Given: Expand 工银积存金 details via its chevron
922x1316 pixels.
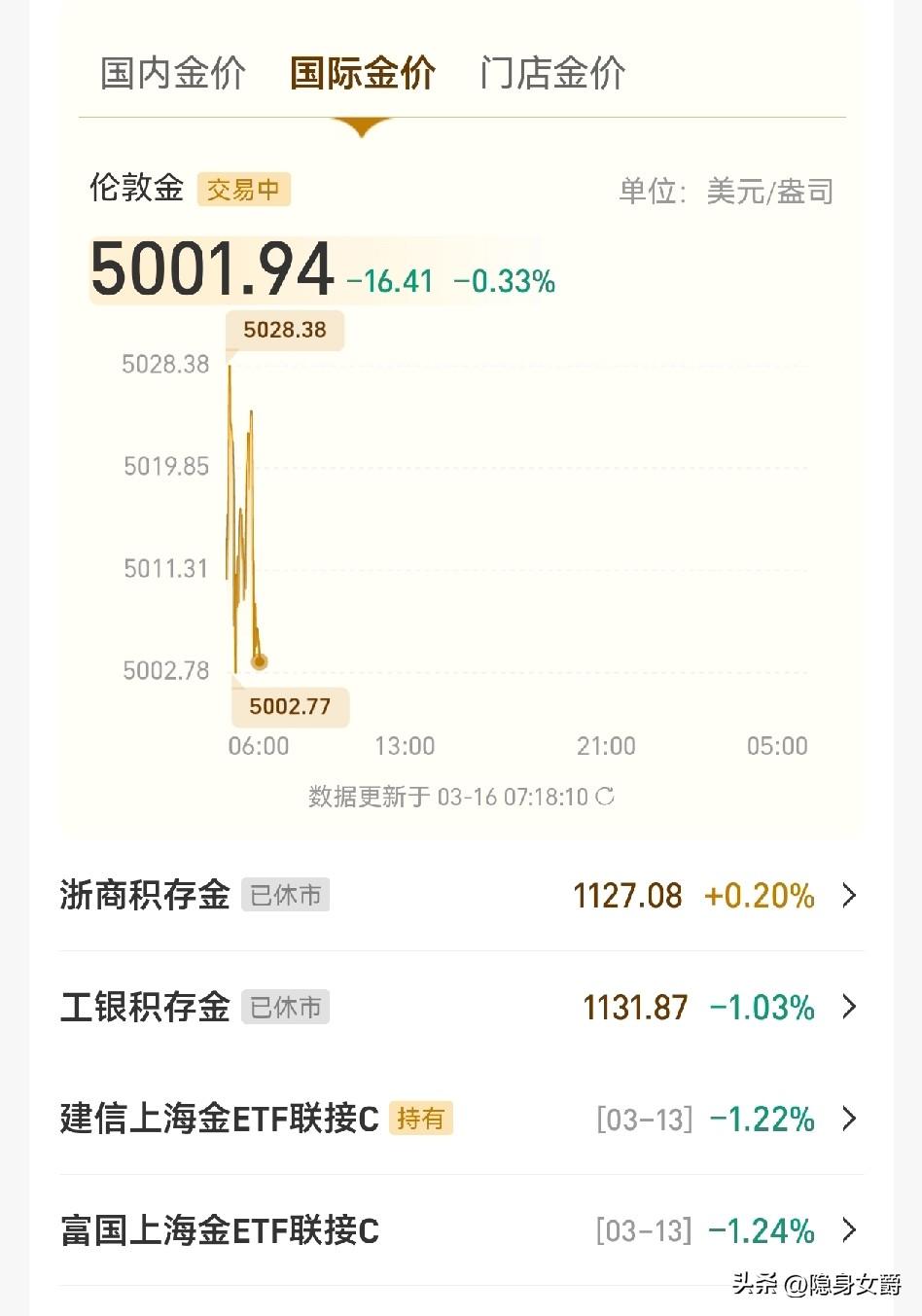Looking at the screenshot, I should [849, 1008].
